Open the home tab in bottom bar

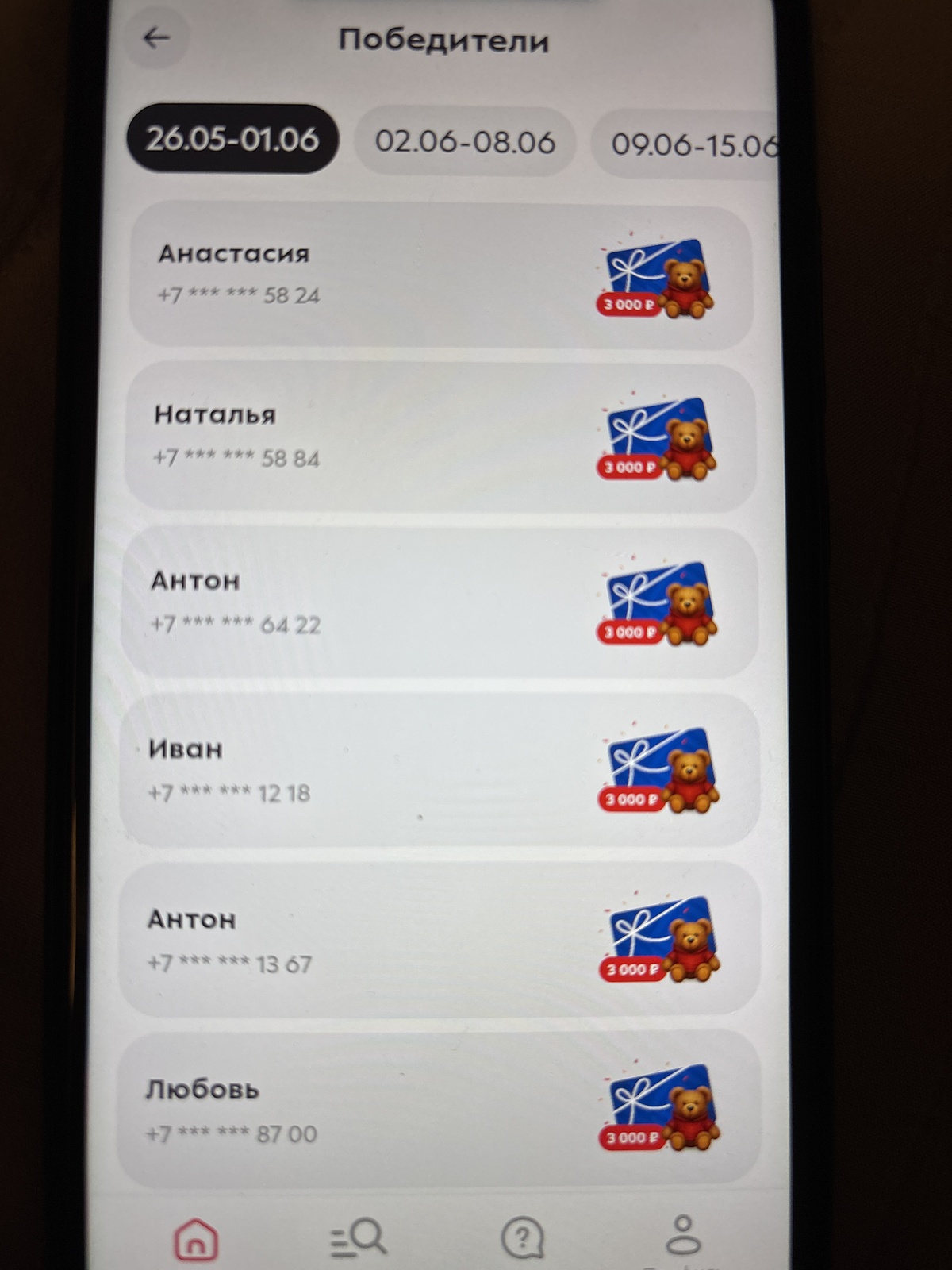coord(196,1240)
